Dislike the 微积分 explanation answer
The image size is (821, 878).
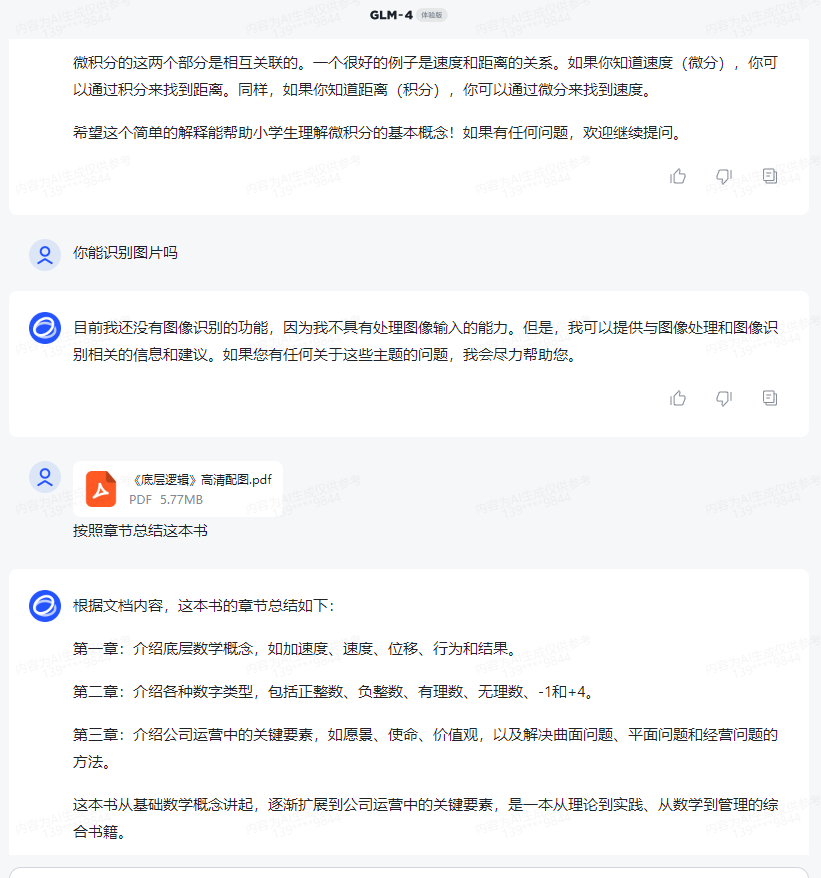pos(724,176)
